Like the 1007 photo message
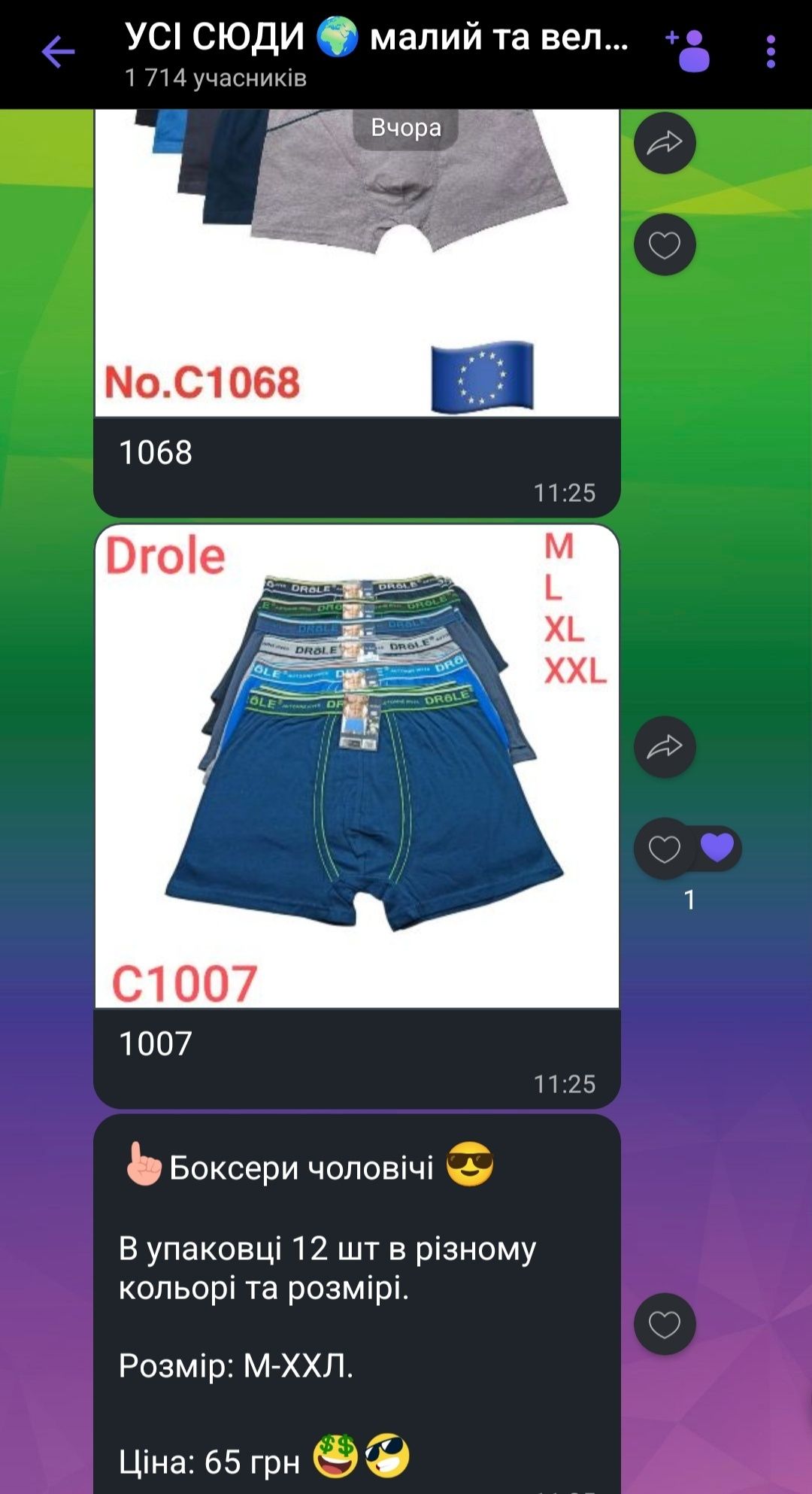 (x=665, y=849)
